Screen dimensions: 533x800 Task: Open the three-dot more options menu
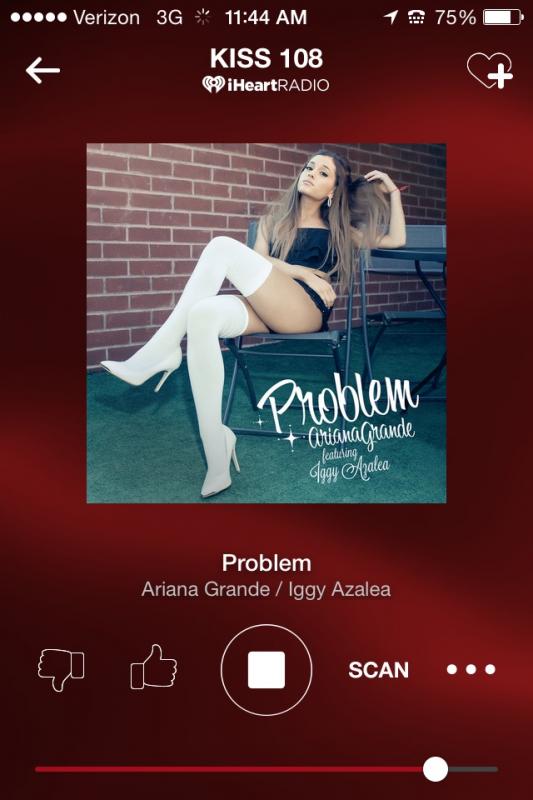pos(471,669)
